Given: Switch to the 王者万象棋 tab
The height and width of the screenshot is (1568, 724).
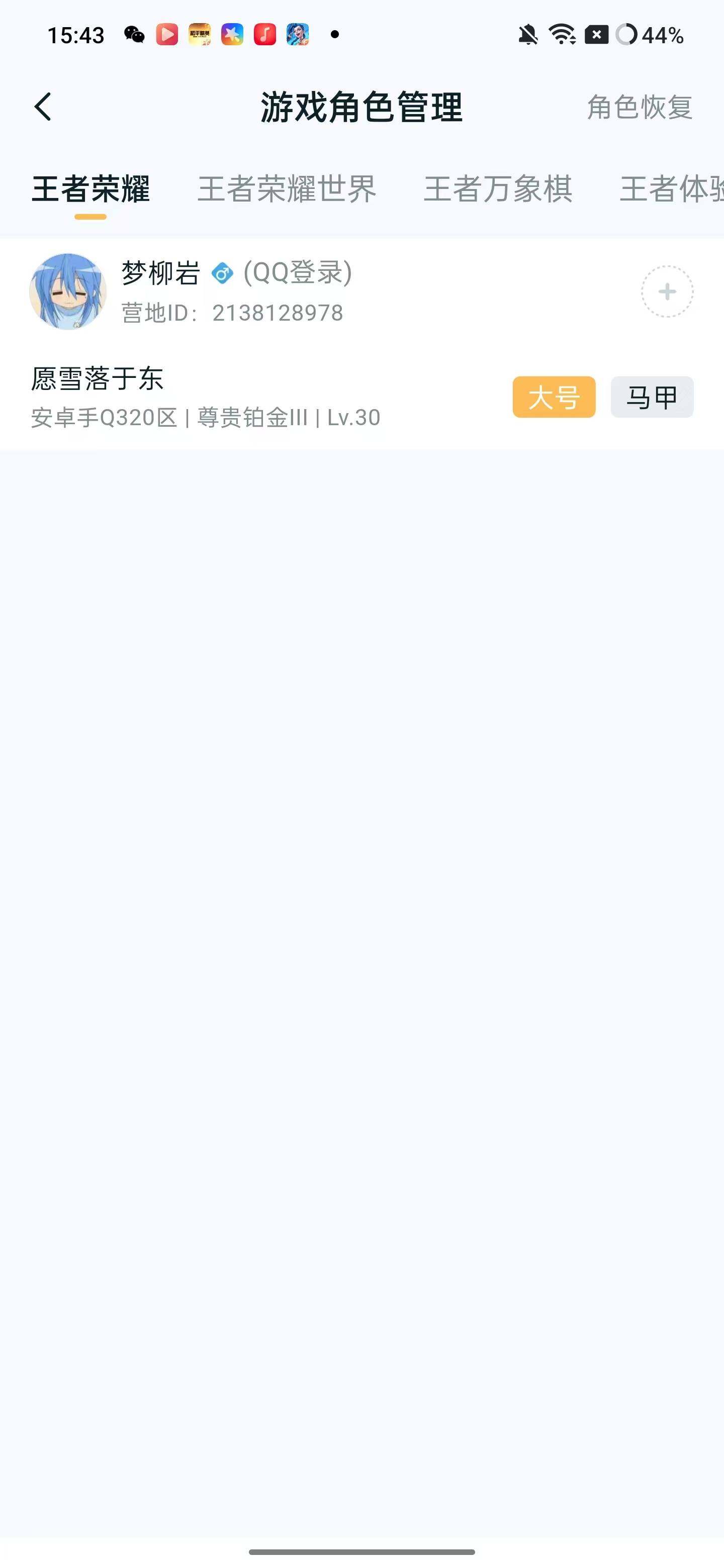Looking at the screenshot, I should point(497,188).
